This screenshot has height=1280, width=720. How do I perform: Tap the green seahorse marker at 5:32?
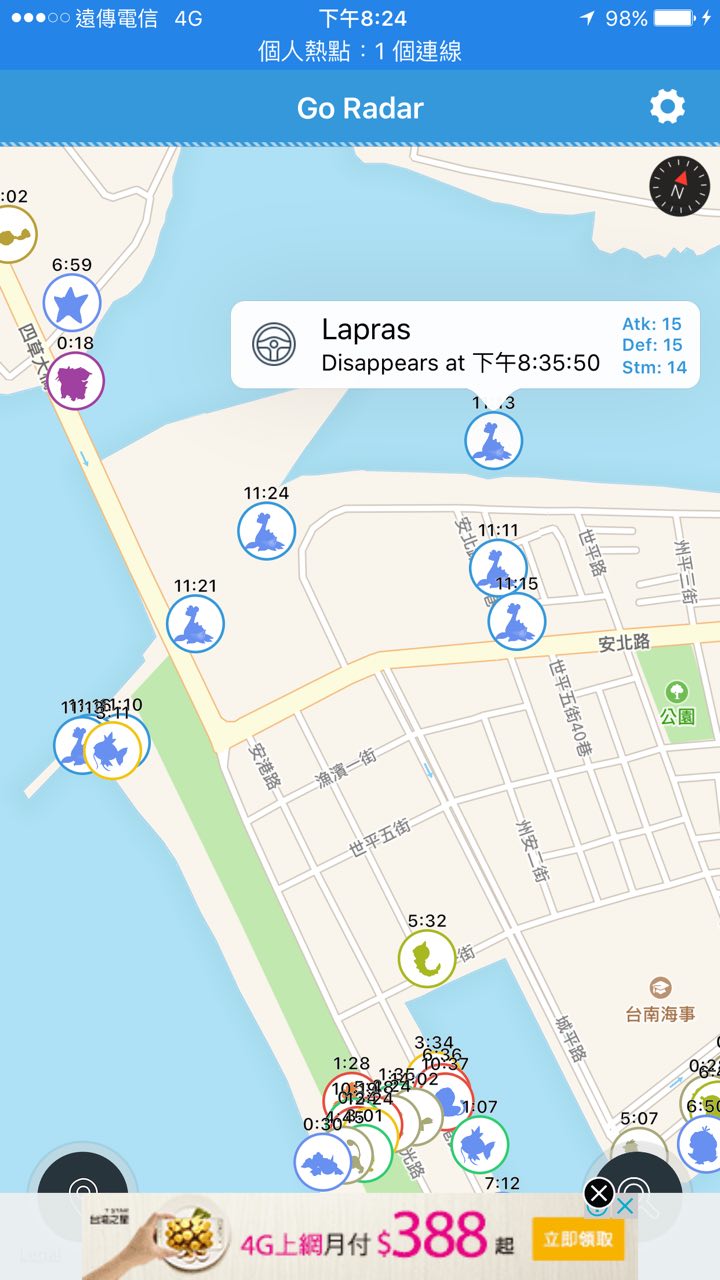coord(427,958)
